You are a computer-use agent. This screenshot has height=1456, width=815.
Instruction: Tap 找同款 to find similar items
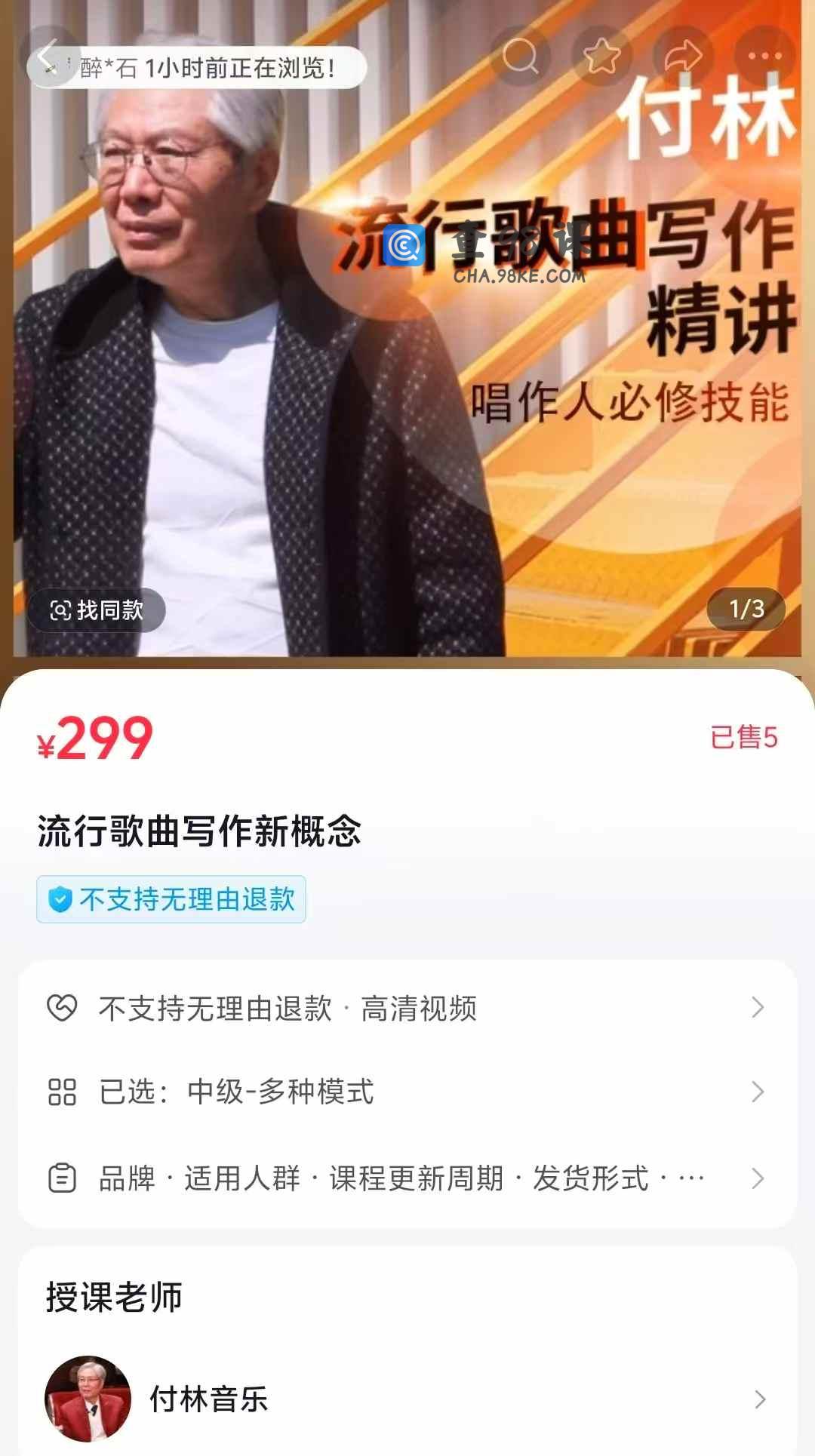(97, 610)
